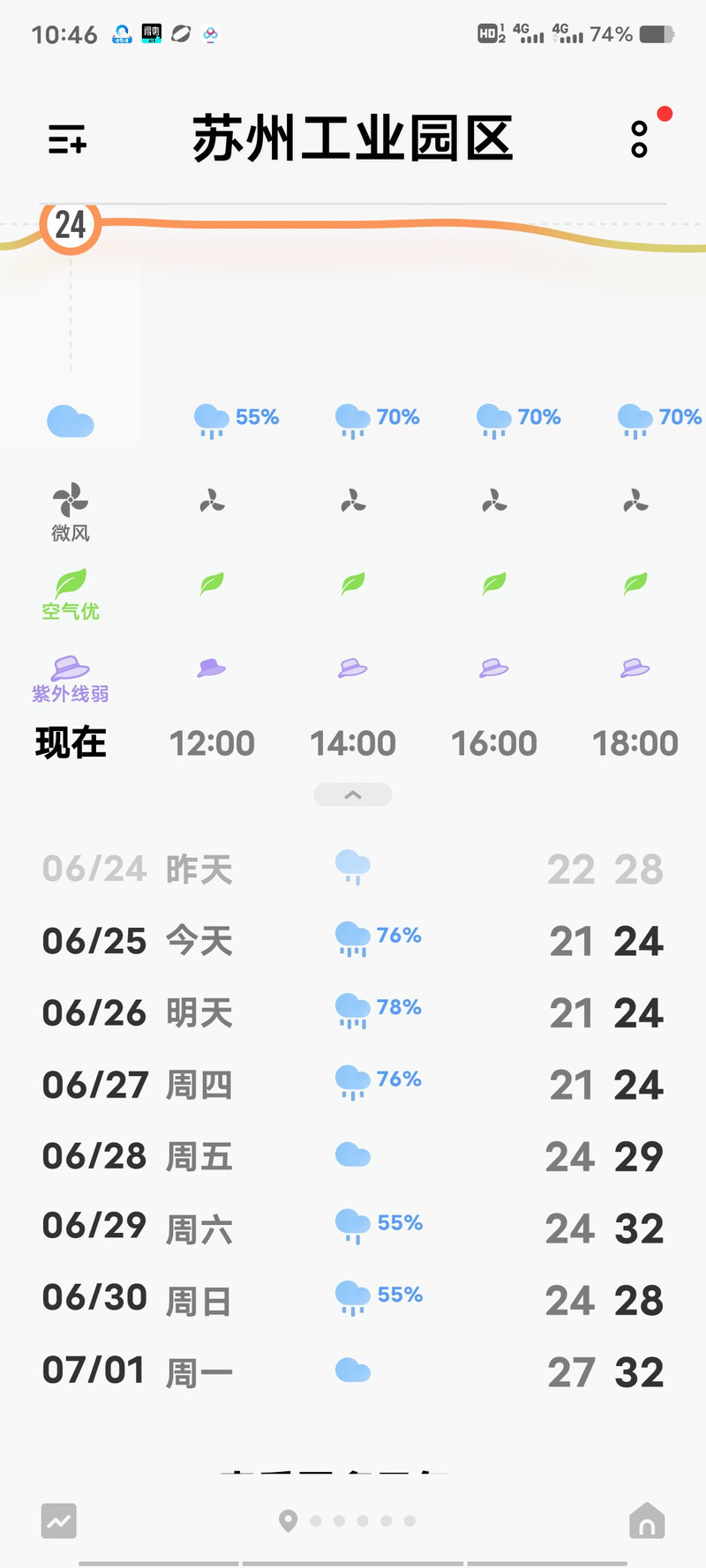Select the 现在 time column
This screenshot has height=1568, width=706.
pos(71,743)
